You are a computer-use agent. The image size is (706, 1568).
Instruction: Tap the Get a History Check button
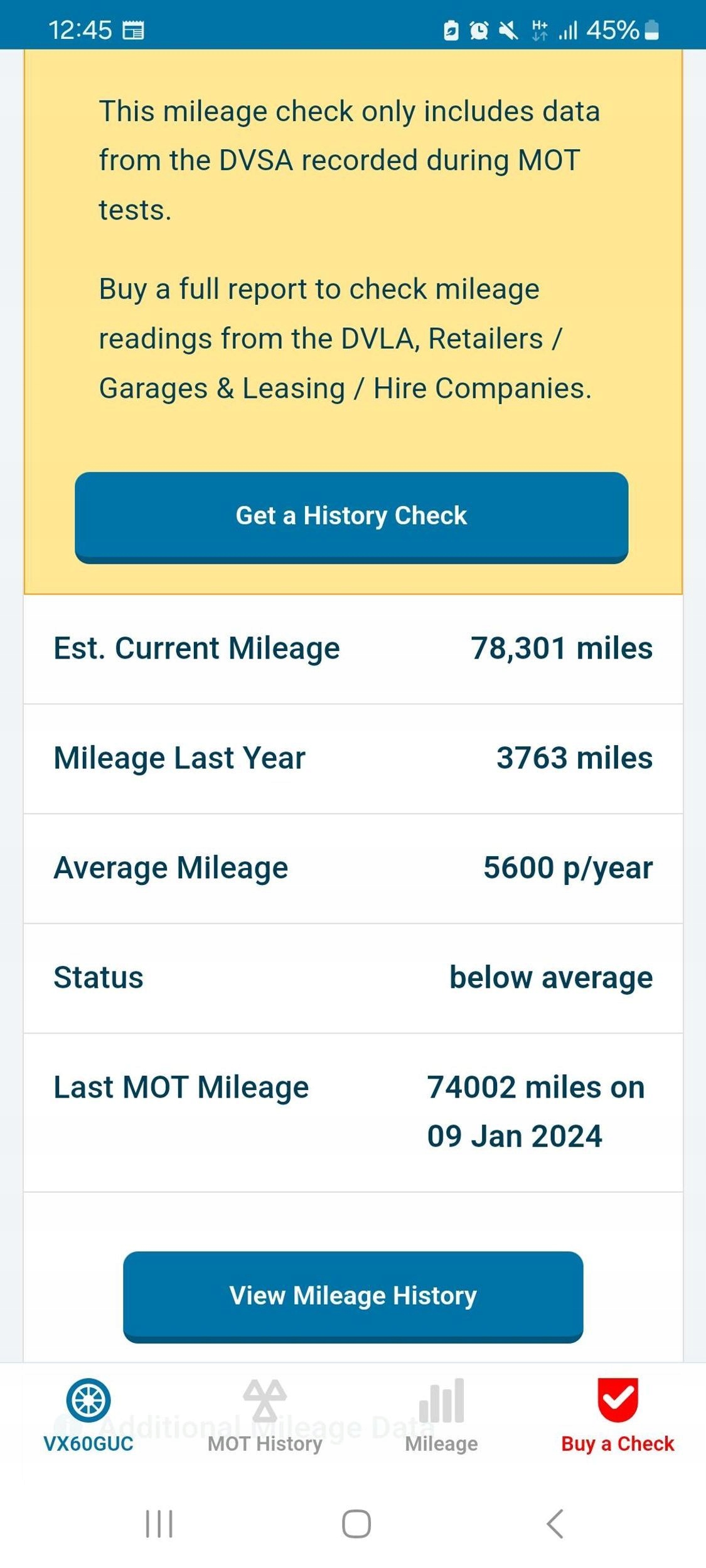351,516
